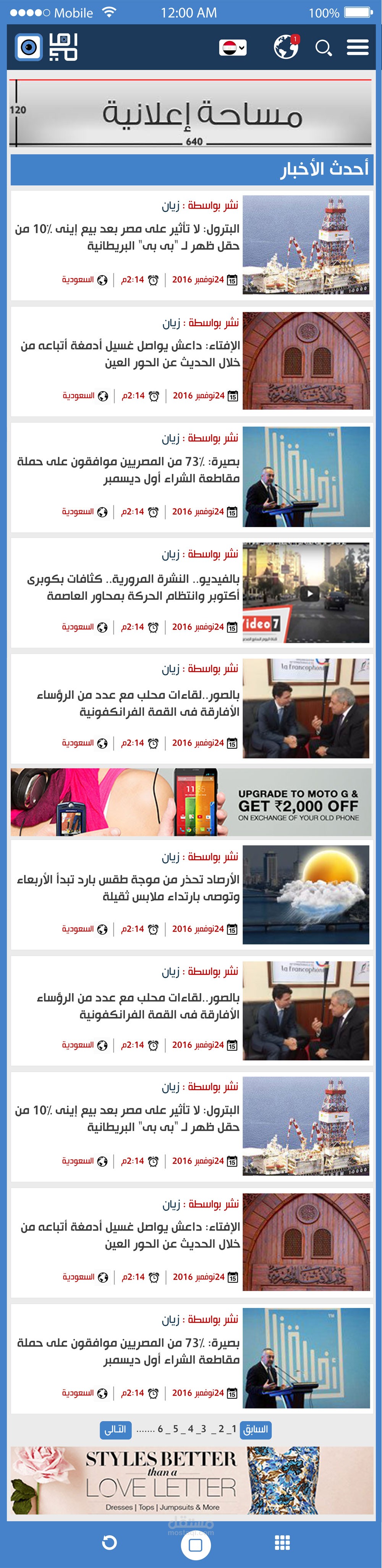Go to previous page with السابق
Image resolution: width=382 pixels, height=1568 pixels.
[x=256, y=1429]
